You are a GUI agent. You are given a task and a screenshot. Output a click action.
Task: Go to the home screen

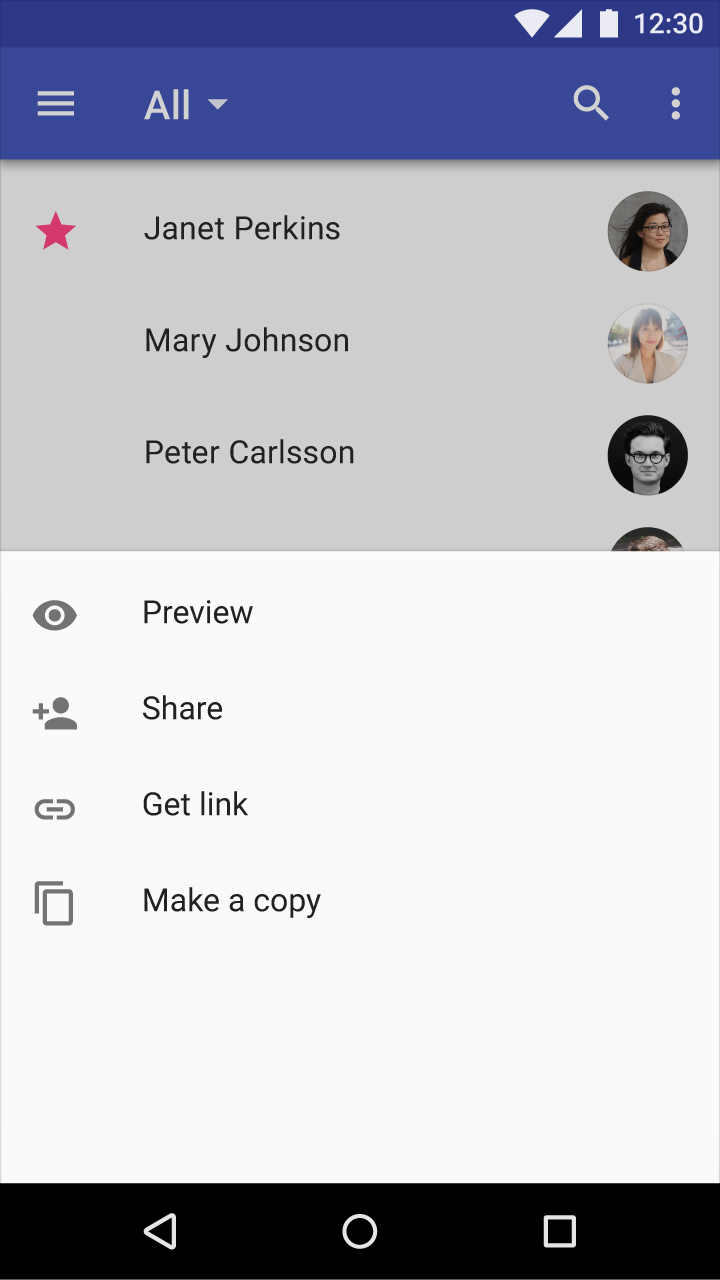(360, 1231)
